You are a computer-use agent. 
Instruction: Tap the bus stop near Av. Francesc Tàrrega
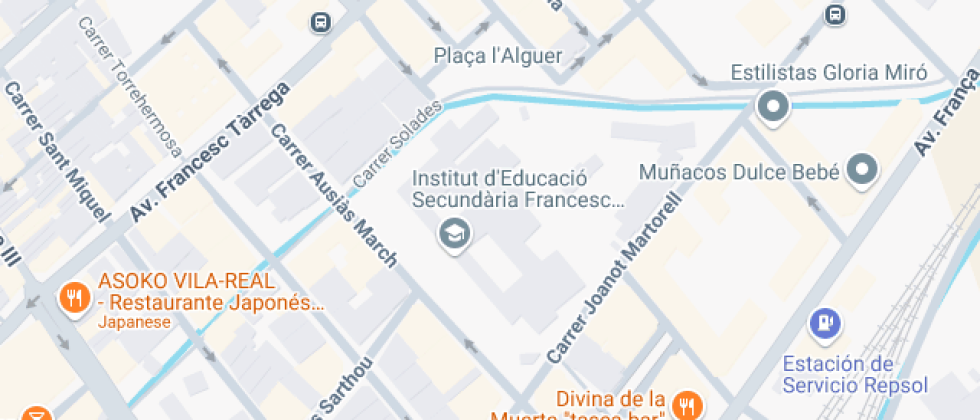(321, 21)
